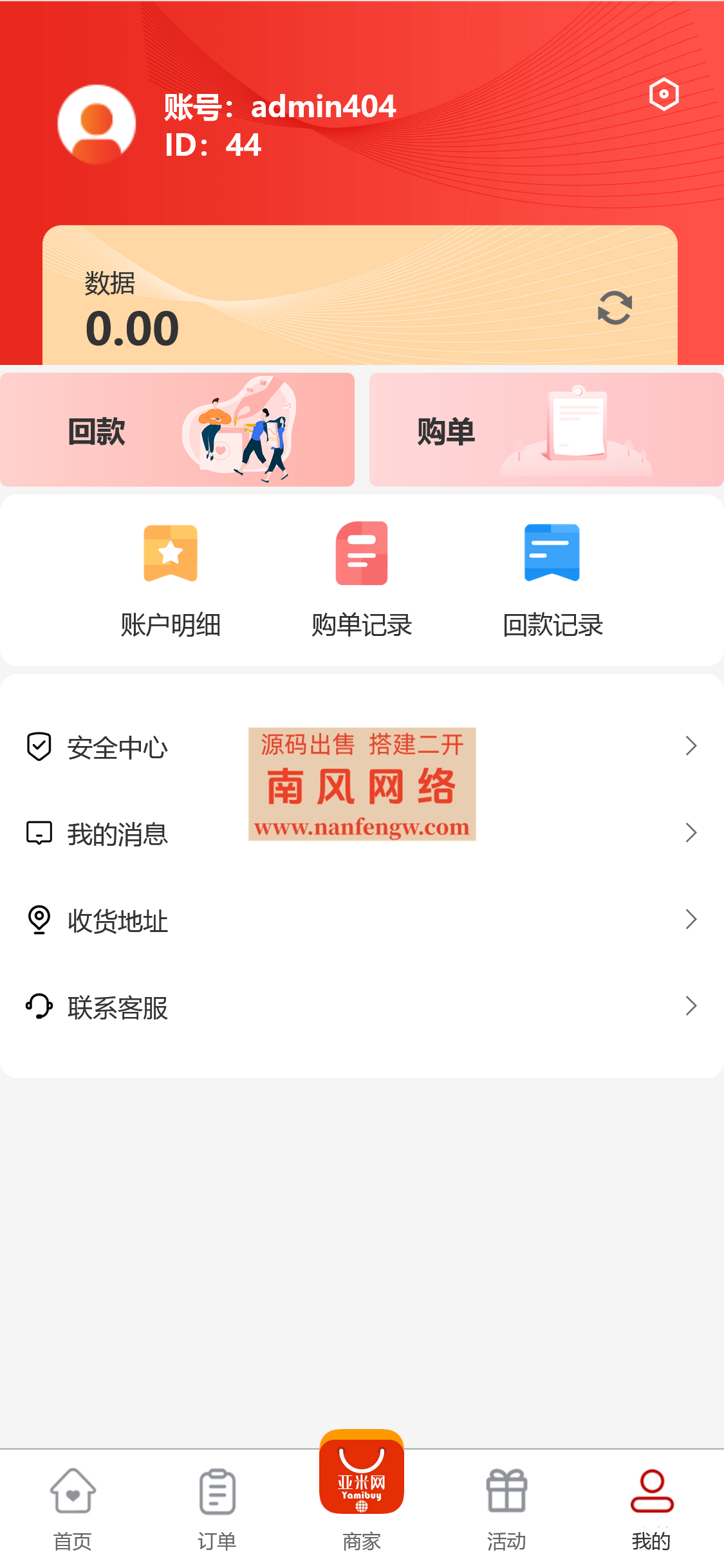Tap the shield icon next to 安全中心
724x1568 pixels.
pos(39,745)
